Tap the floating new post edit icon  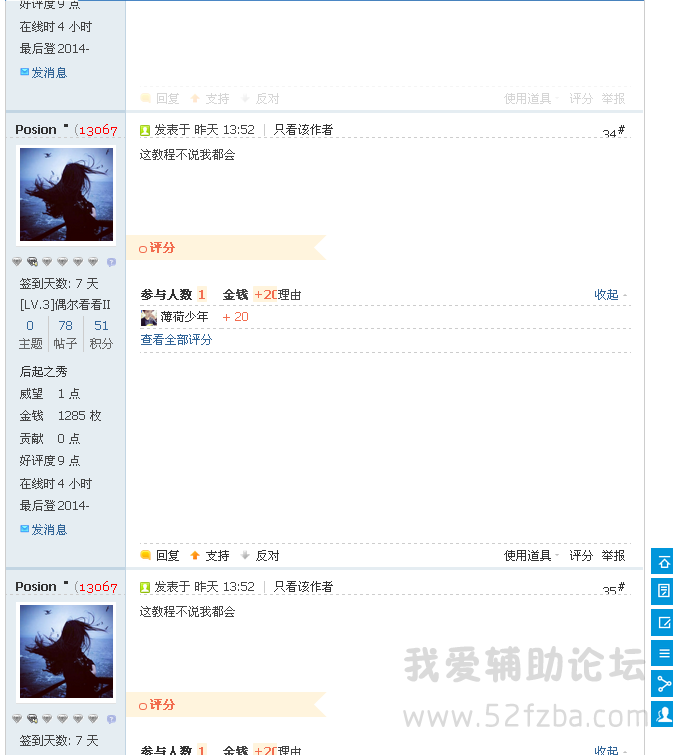click(x=663, y=623)
